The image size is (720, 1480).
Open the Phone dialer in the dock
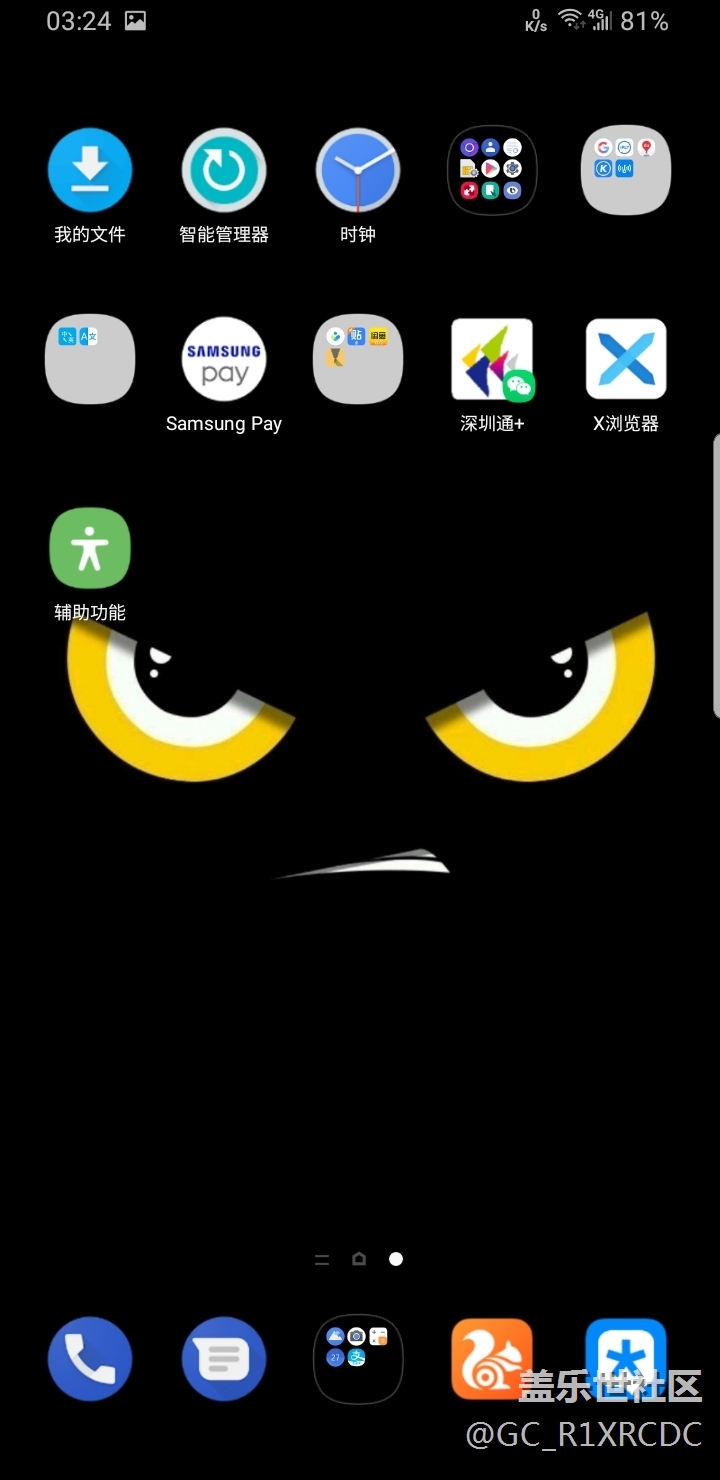pos(90,1359)
